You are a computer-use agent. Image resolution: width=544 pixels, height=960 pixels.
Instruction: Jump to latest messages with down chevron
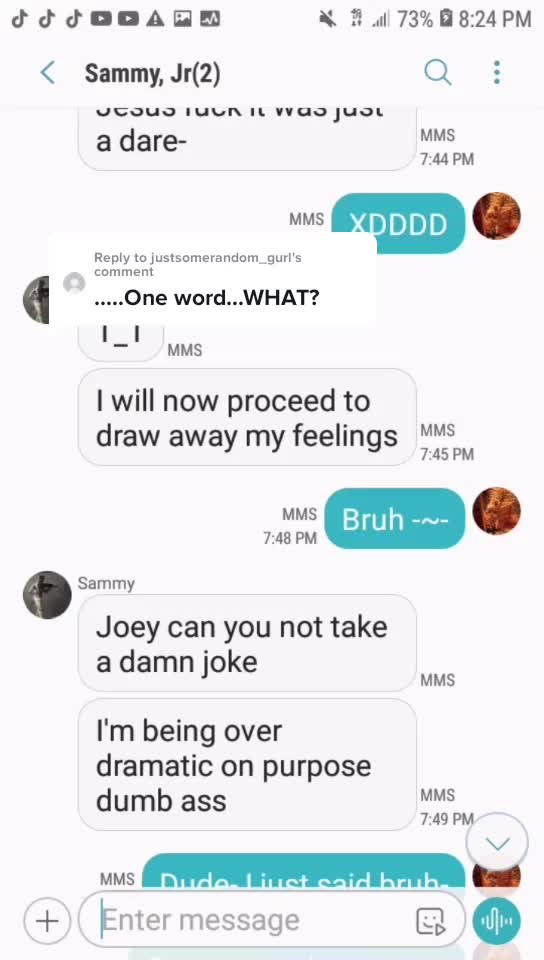497,843
